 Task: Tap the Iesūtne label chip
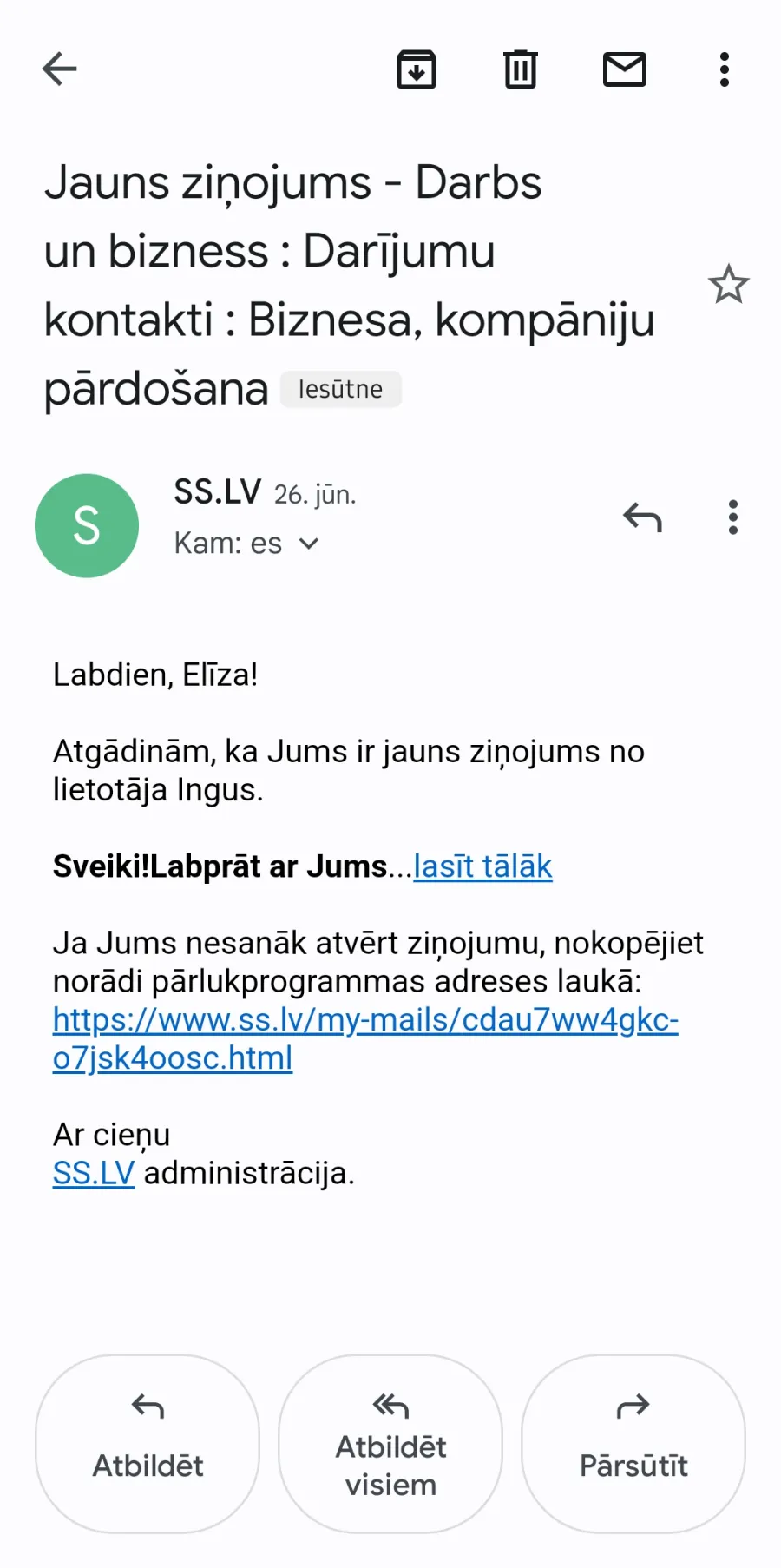click(x=340, y=389)
